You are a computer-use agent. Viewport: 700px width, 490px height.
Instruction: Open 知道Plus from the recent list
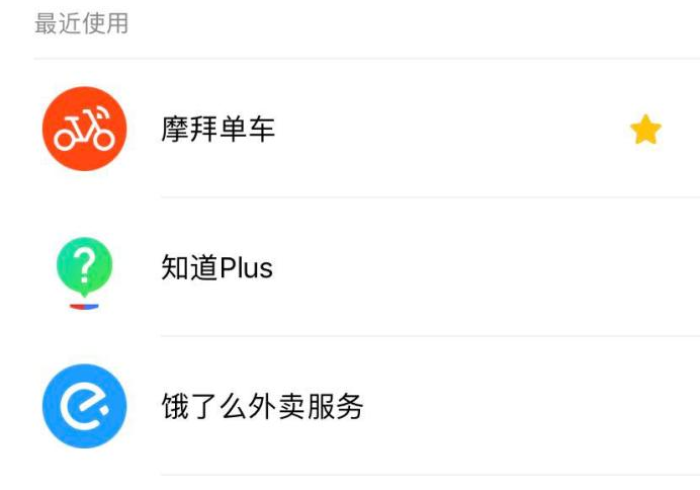click(x=217, y=268)
